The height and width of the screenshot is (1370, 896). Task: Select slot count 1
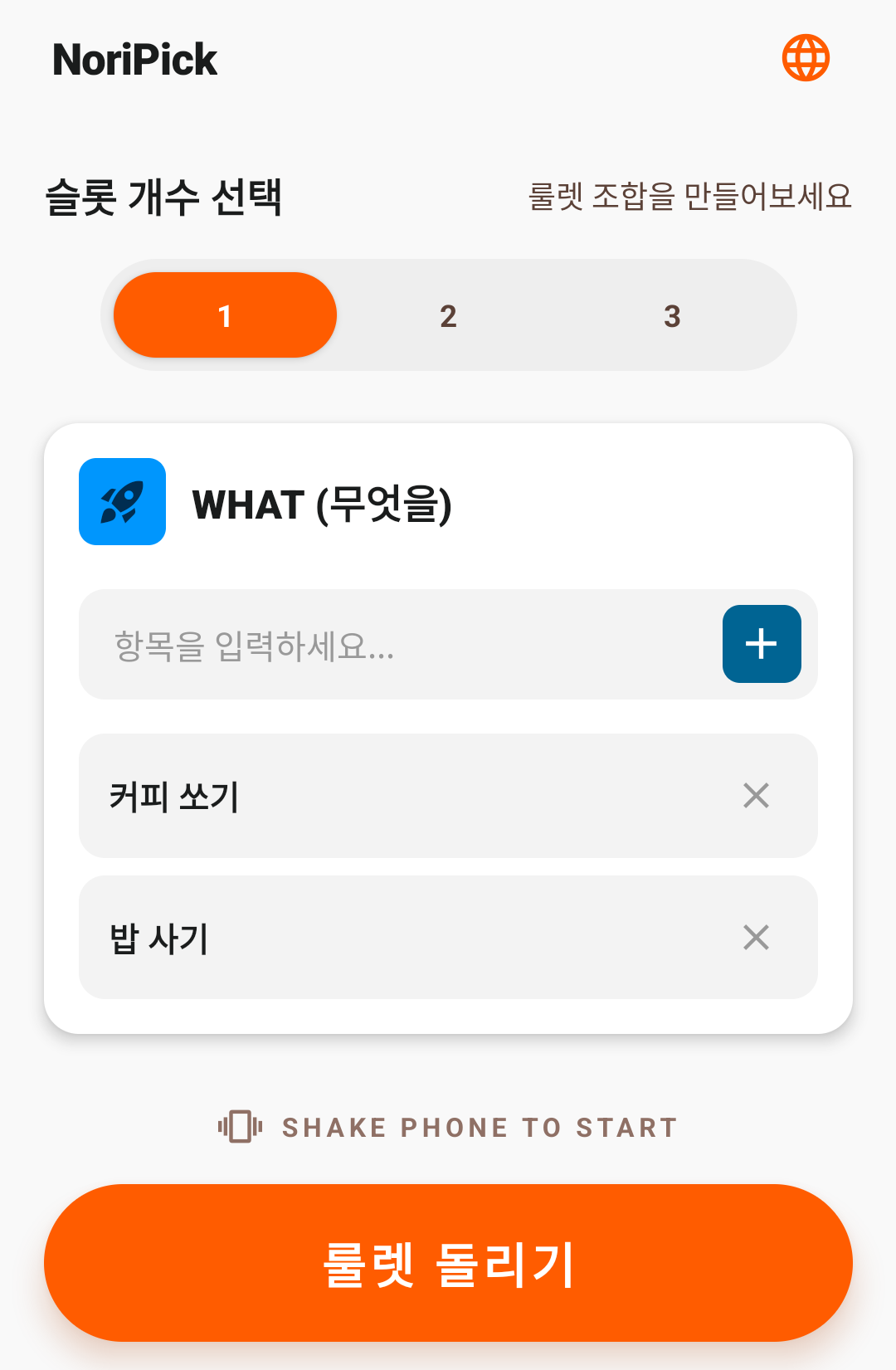[225, 315]
